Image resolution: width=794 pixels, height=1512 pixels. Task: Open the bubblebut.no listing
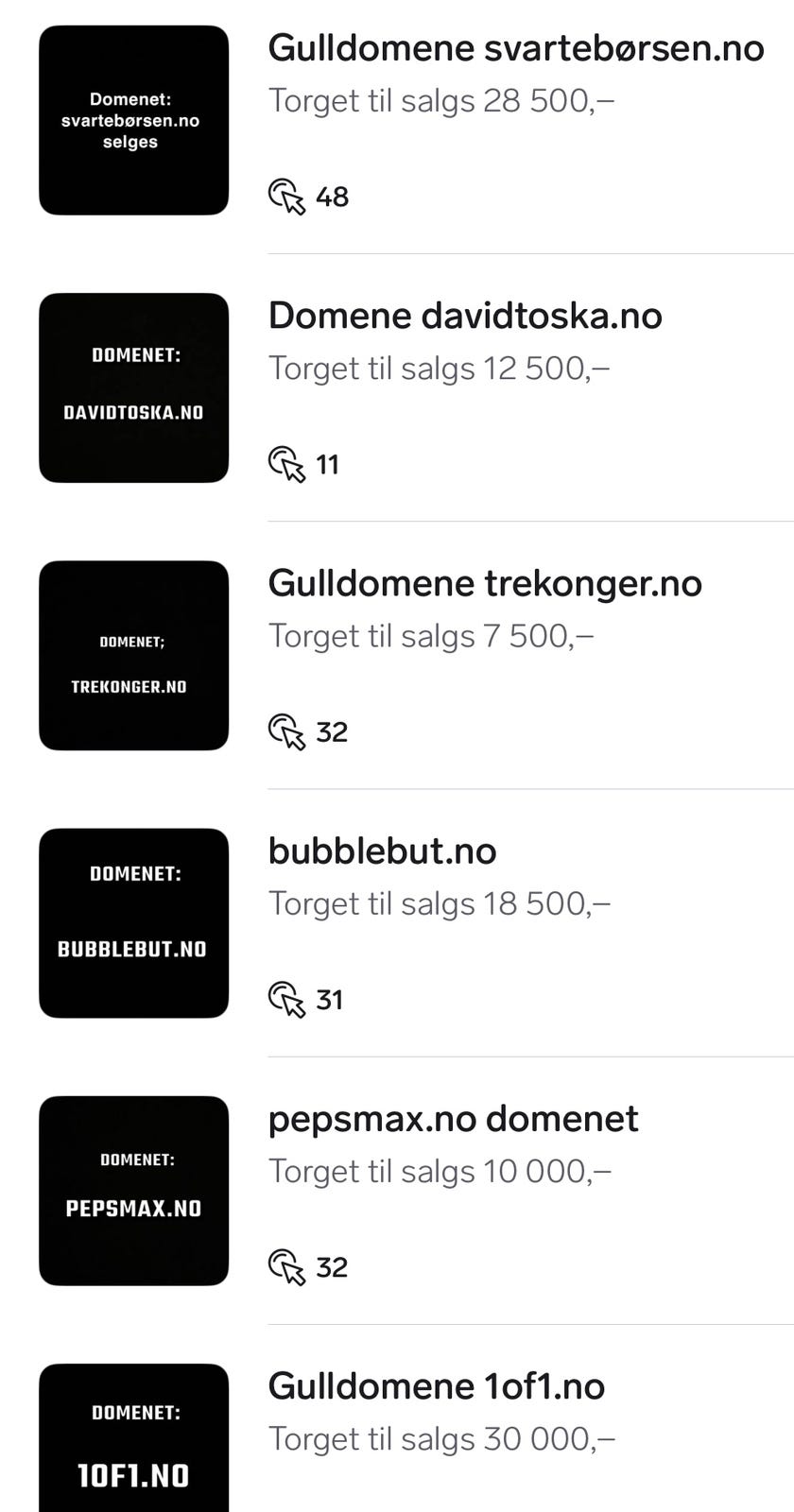point(382,850)
